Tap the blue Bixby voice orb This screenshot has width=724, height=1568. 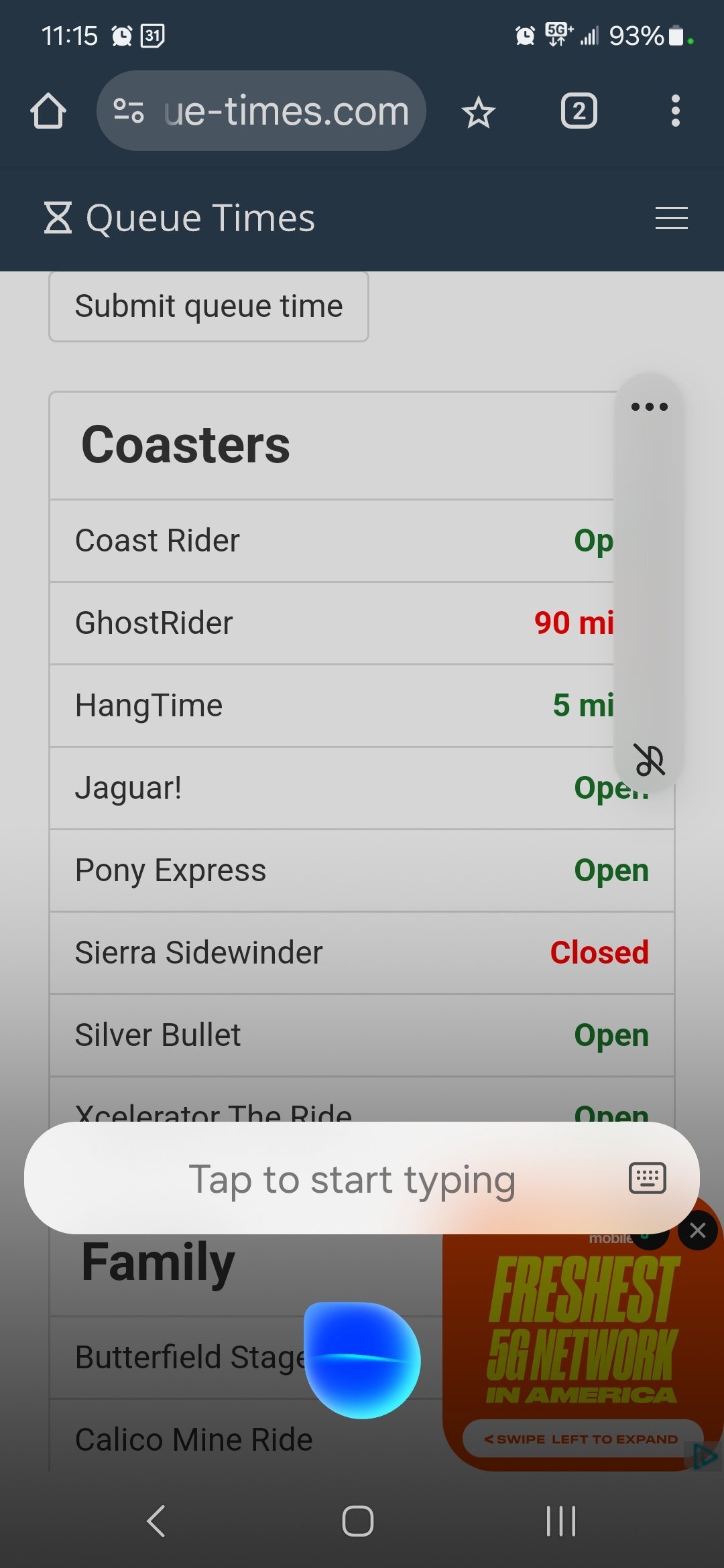(x=362, y=1360)
